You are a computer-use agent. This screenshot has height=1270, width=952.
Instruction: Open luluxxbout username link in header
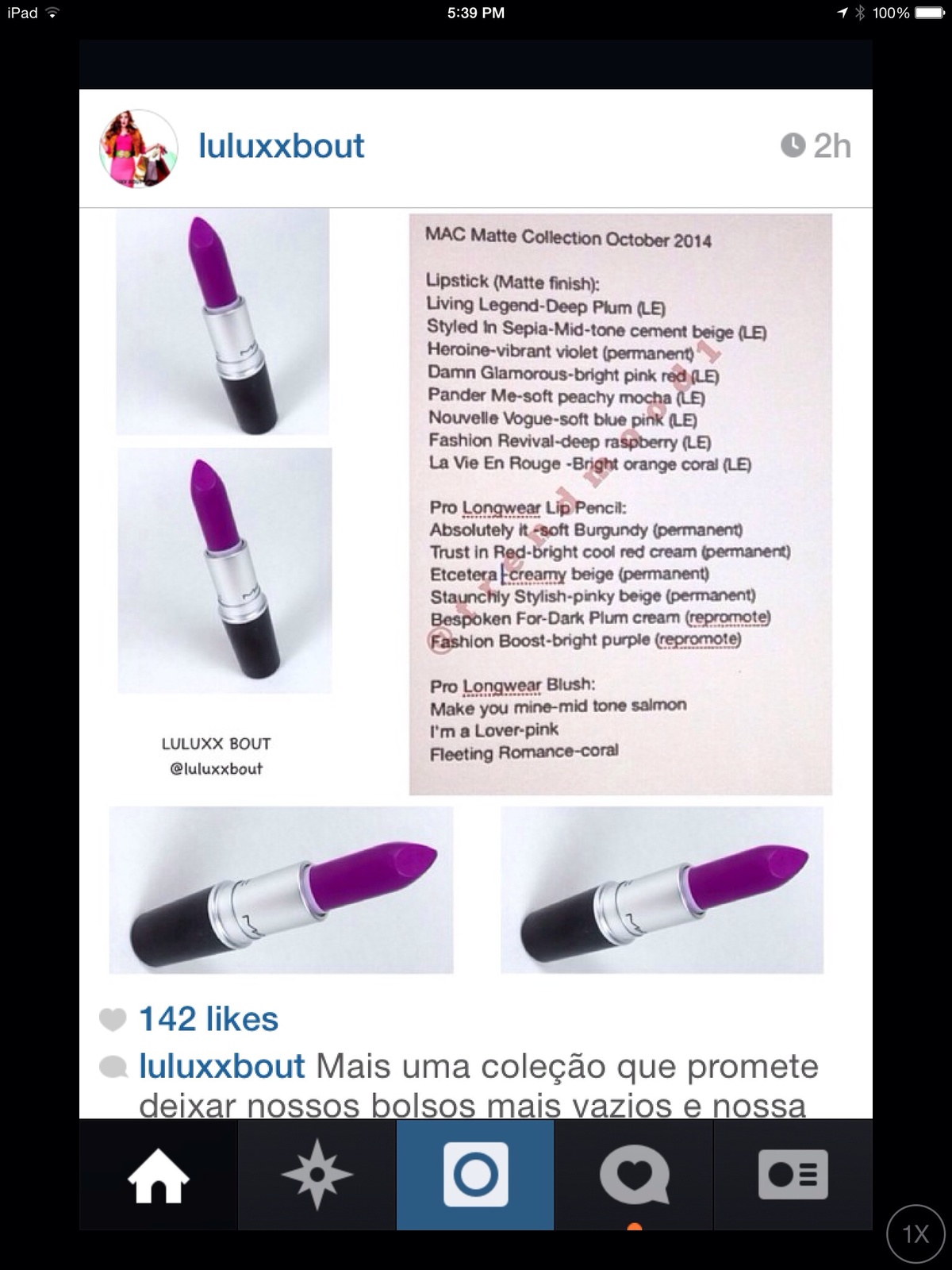[281, 146]
